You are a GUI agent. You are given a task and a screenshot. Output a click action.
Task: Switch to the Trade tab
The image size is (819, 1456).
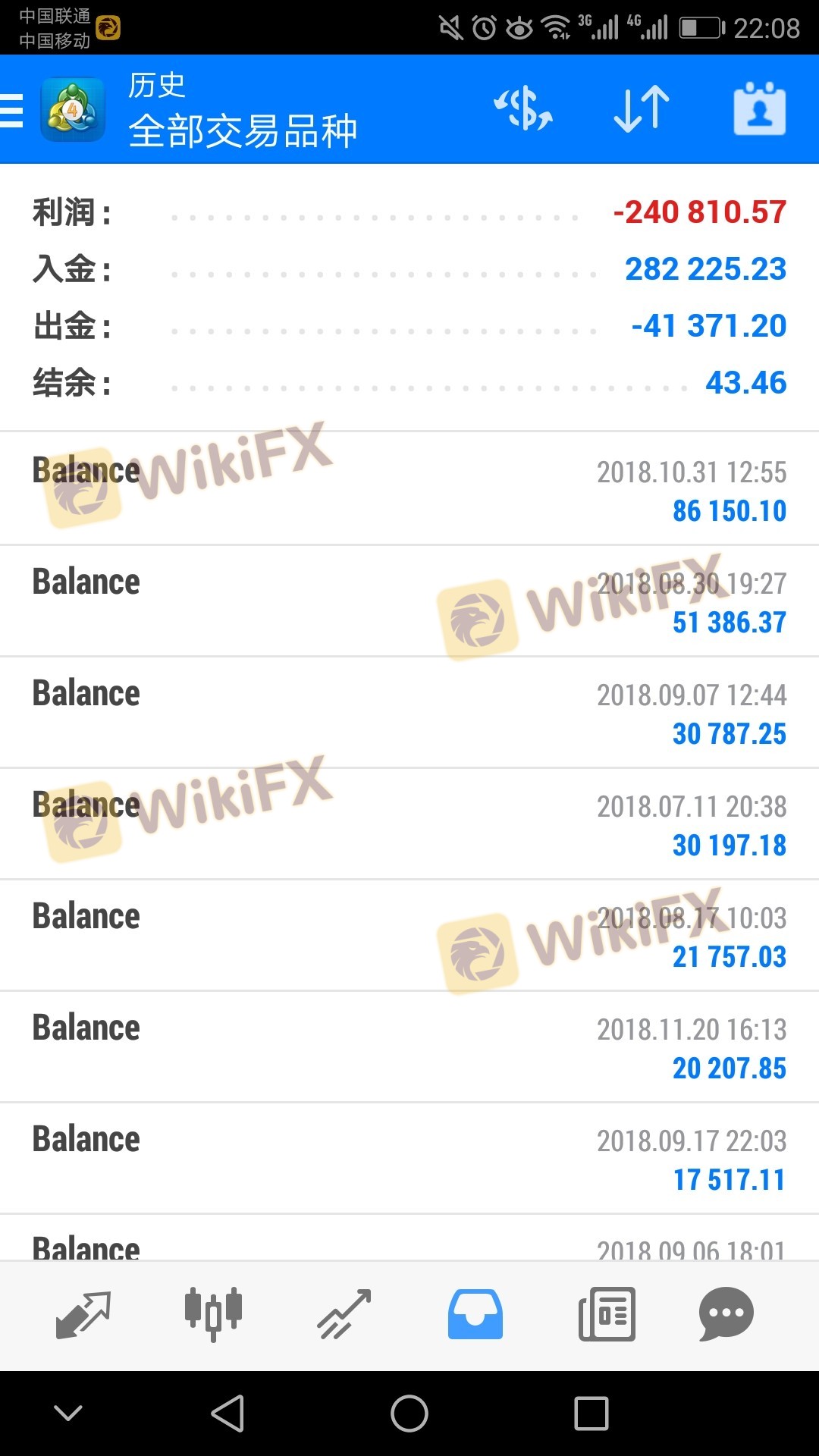tap(344, 1314)
